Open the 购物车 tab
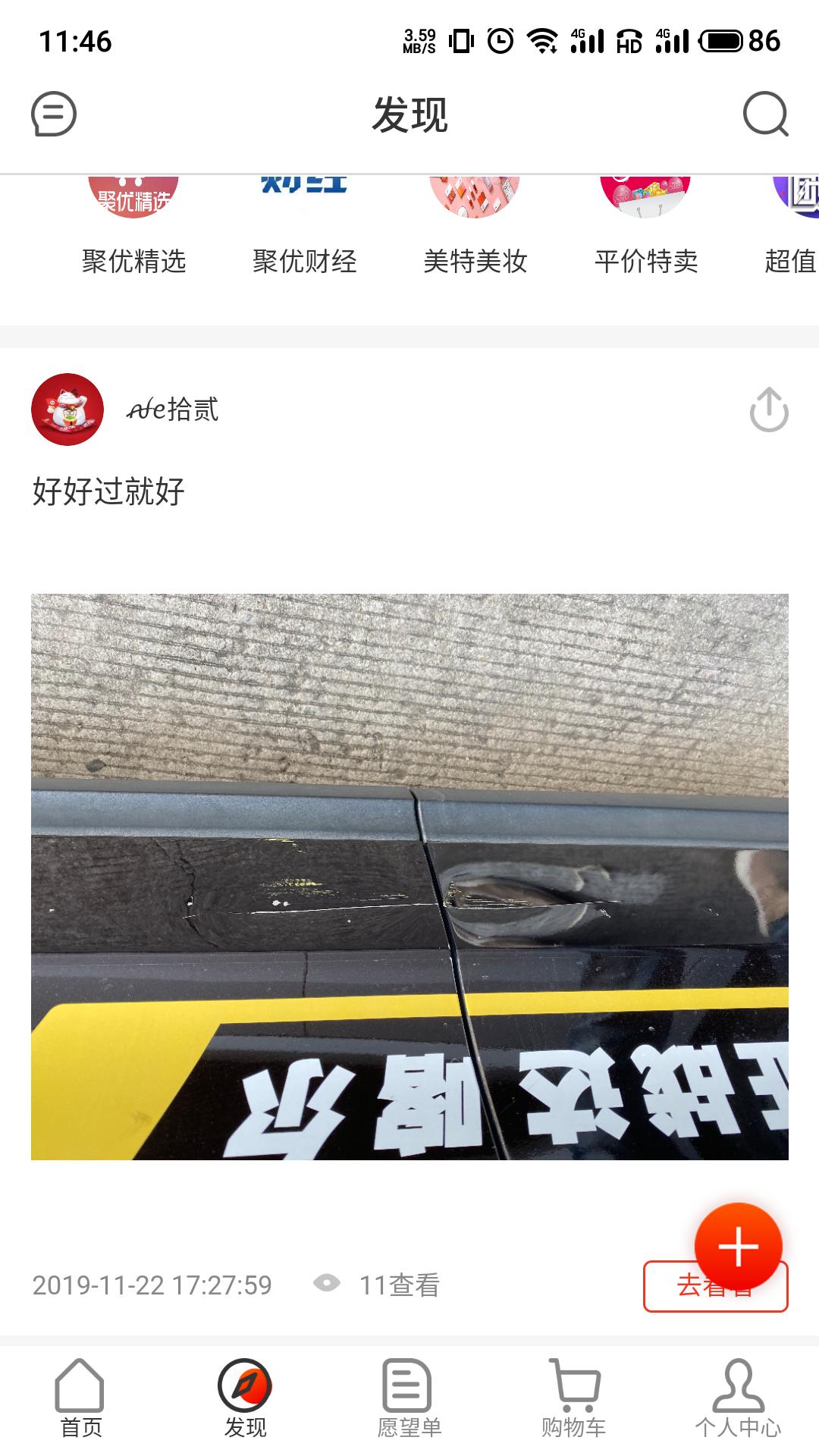 tap(573, 1398)
